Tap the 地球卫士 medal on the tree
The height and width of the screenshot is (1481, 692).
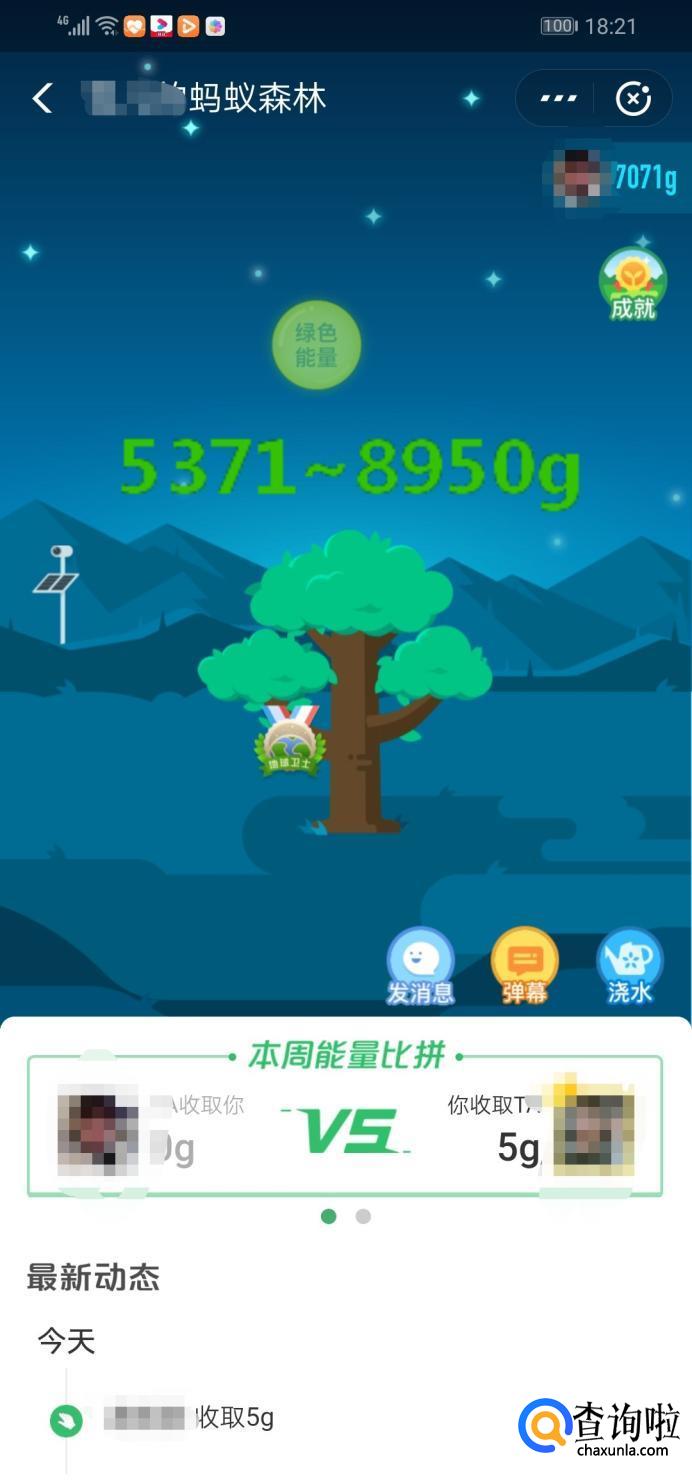click(290, 742)
